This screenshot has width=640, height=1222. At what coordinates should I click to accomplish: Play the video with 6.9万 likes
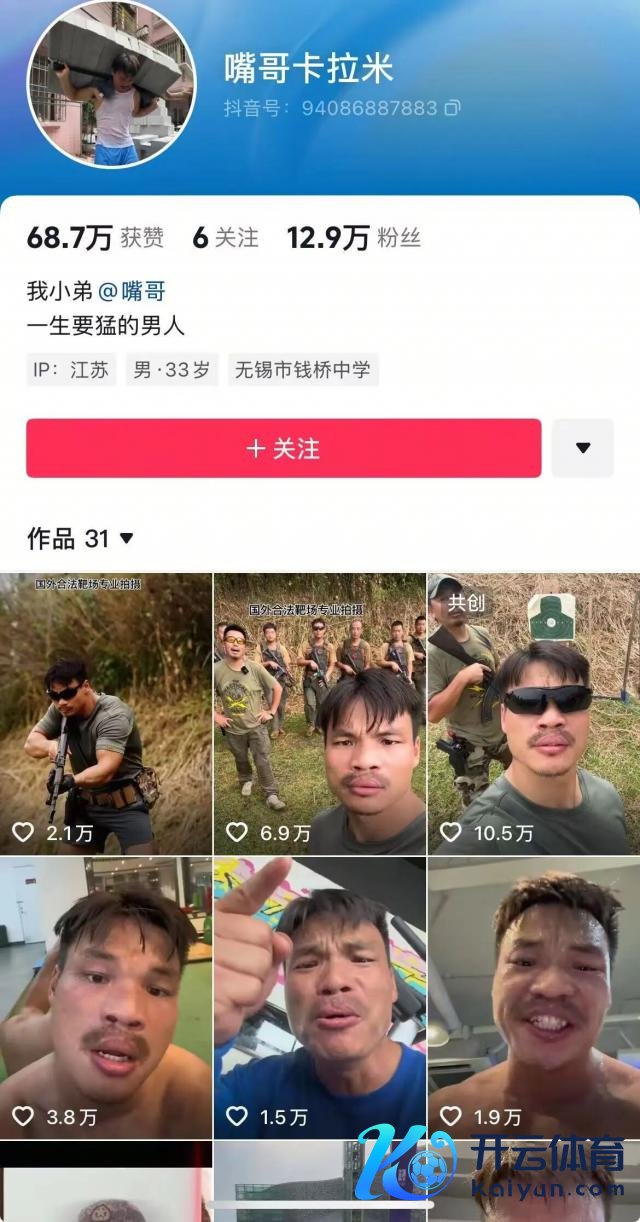320,713
